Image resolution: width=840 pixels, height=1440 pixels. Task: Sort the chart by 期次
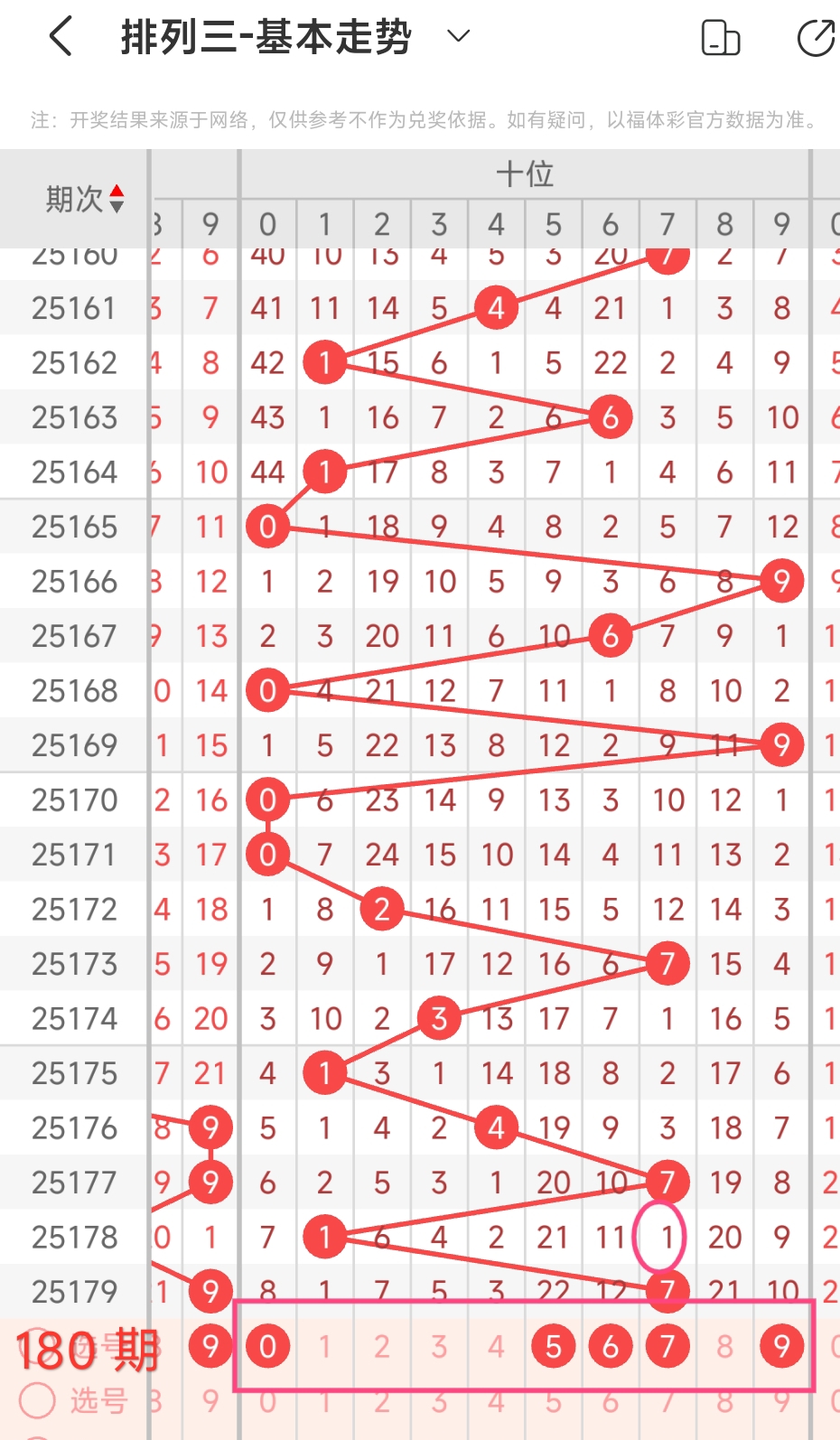tap(85, 199)
